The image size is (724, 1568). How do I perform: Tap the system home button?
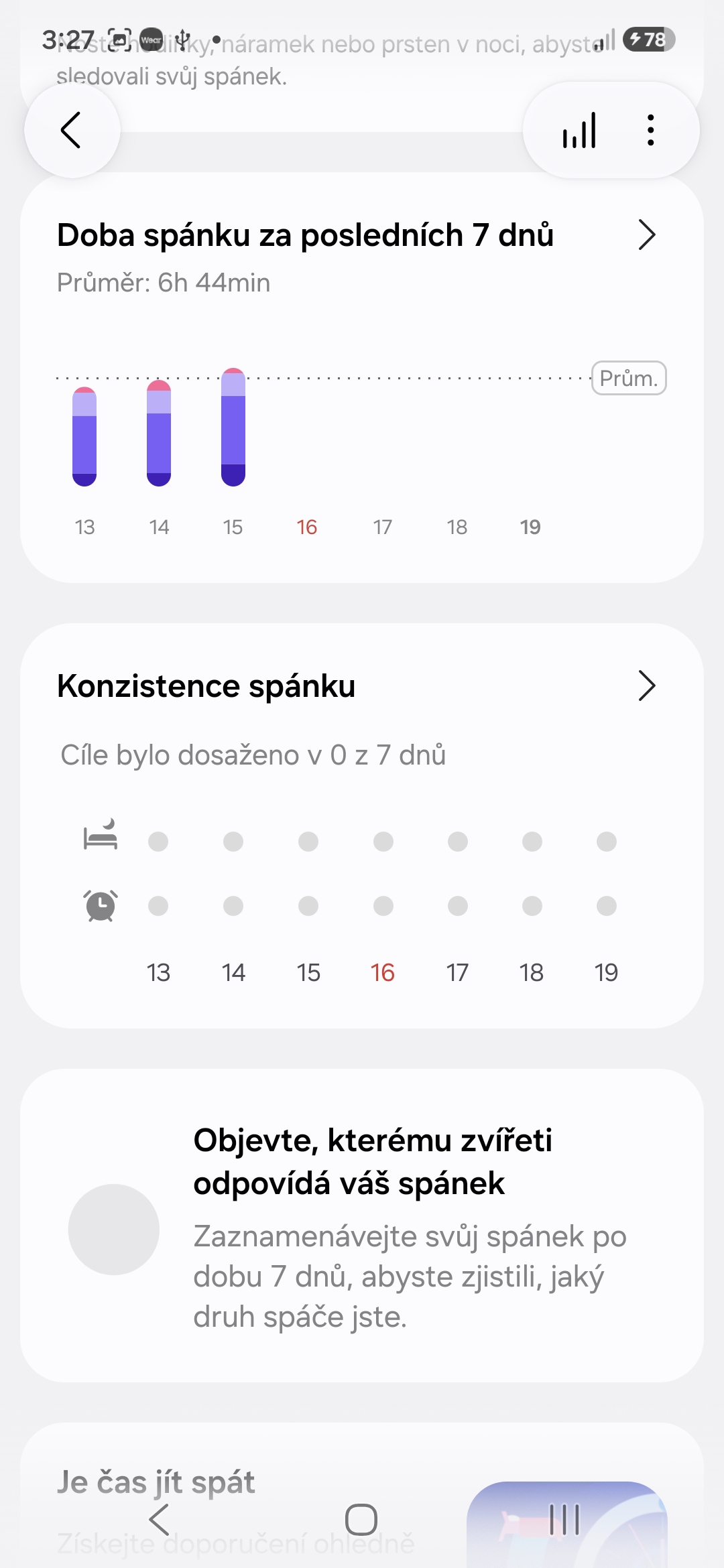[x=361, y=1519]
